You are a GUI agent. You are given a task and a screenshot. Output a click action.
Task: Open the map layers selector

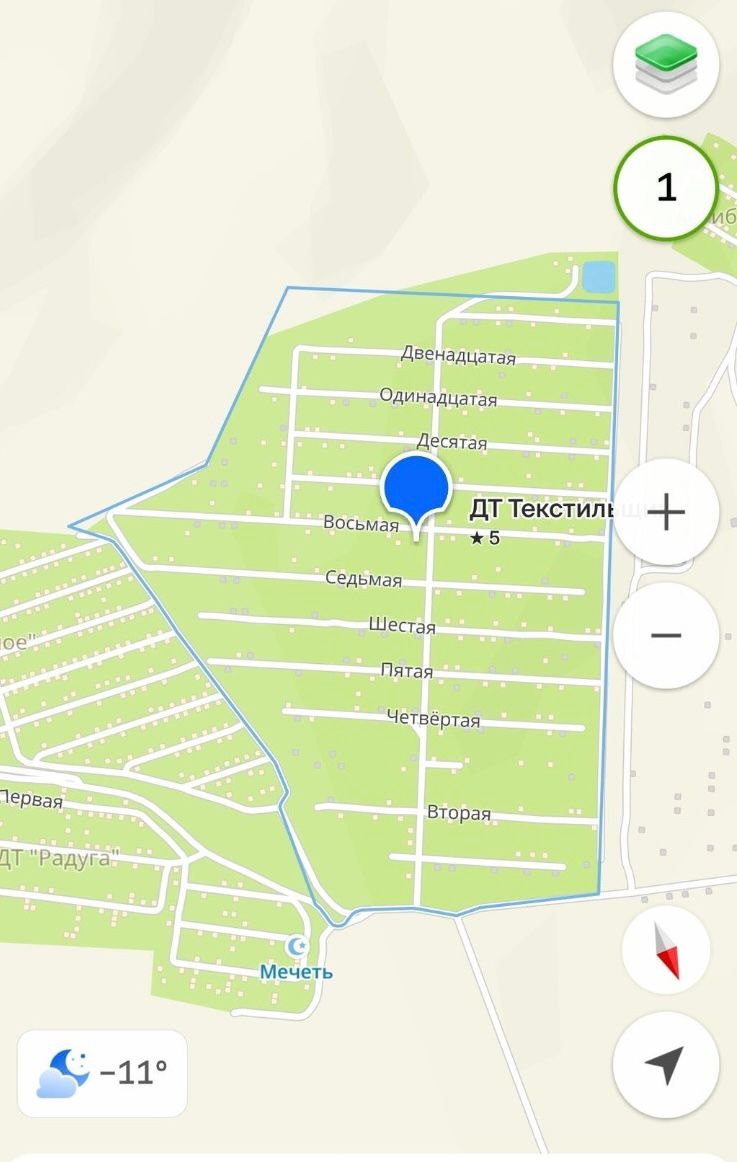point(665,65)
